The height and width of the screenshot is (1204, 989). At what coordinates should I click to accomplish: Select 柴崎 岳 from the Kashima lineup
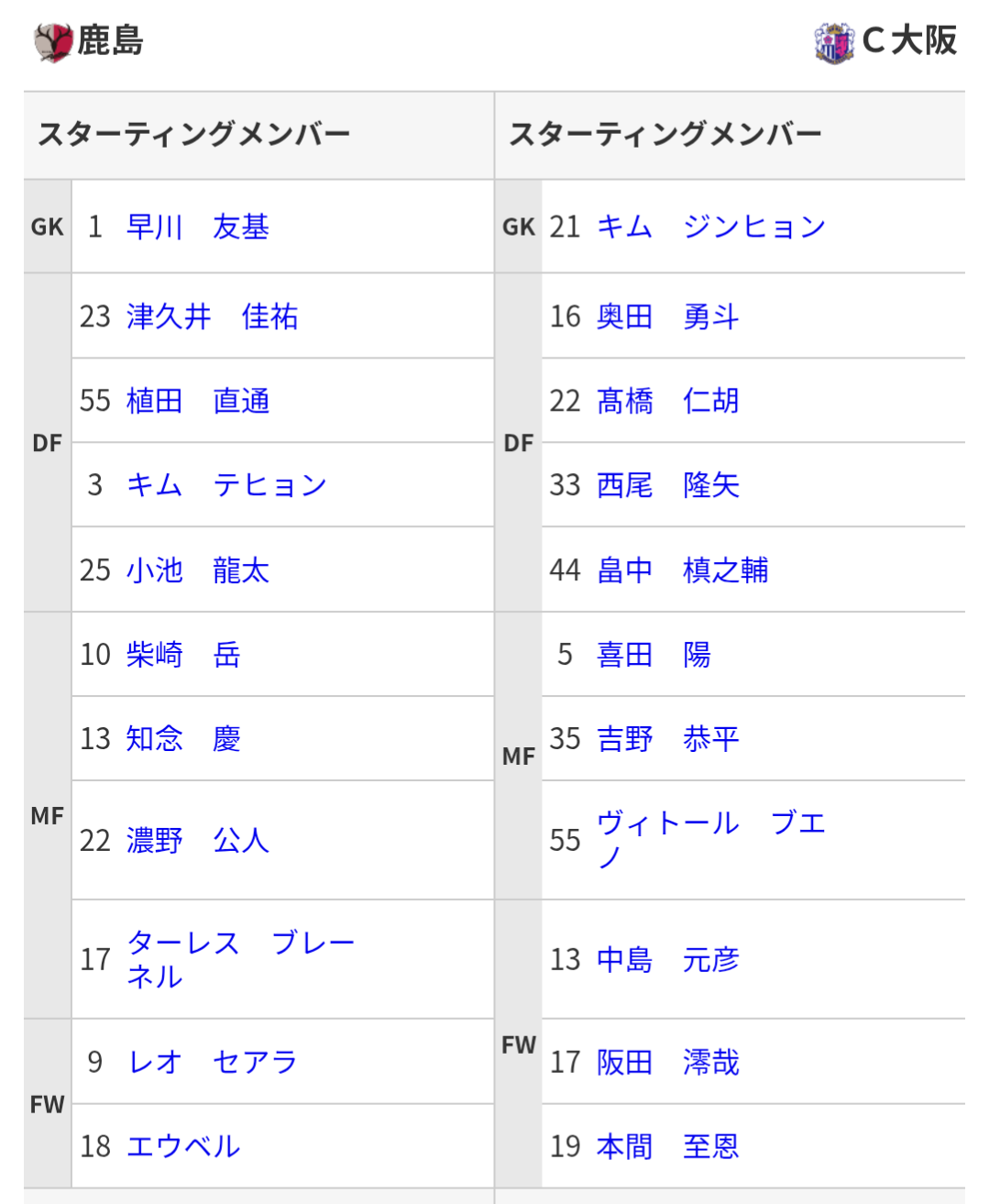[x=183, y=655]
